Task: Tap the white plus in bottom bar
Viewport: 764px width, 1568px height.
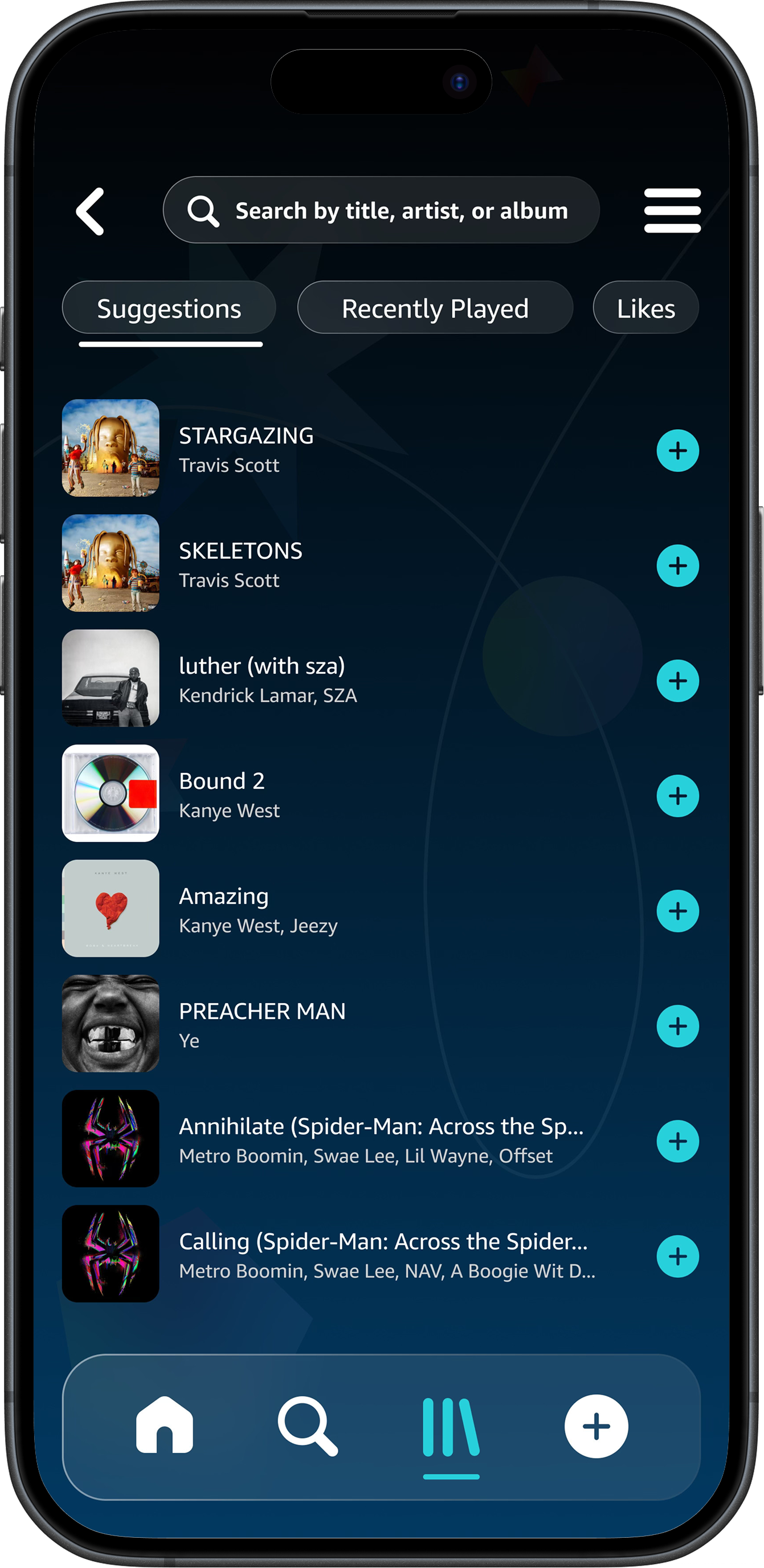Action: (x=596, y=1426)
